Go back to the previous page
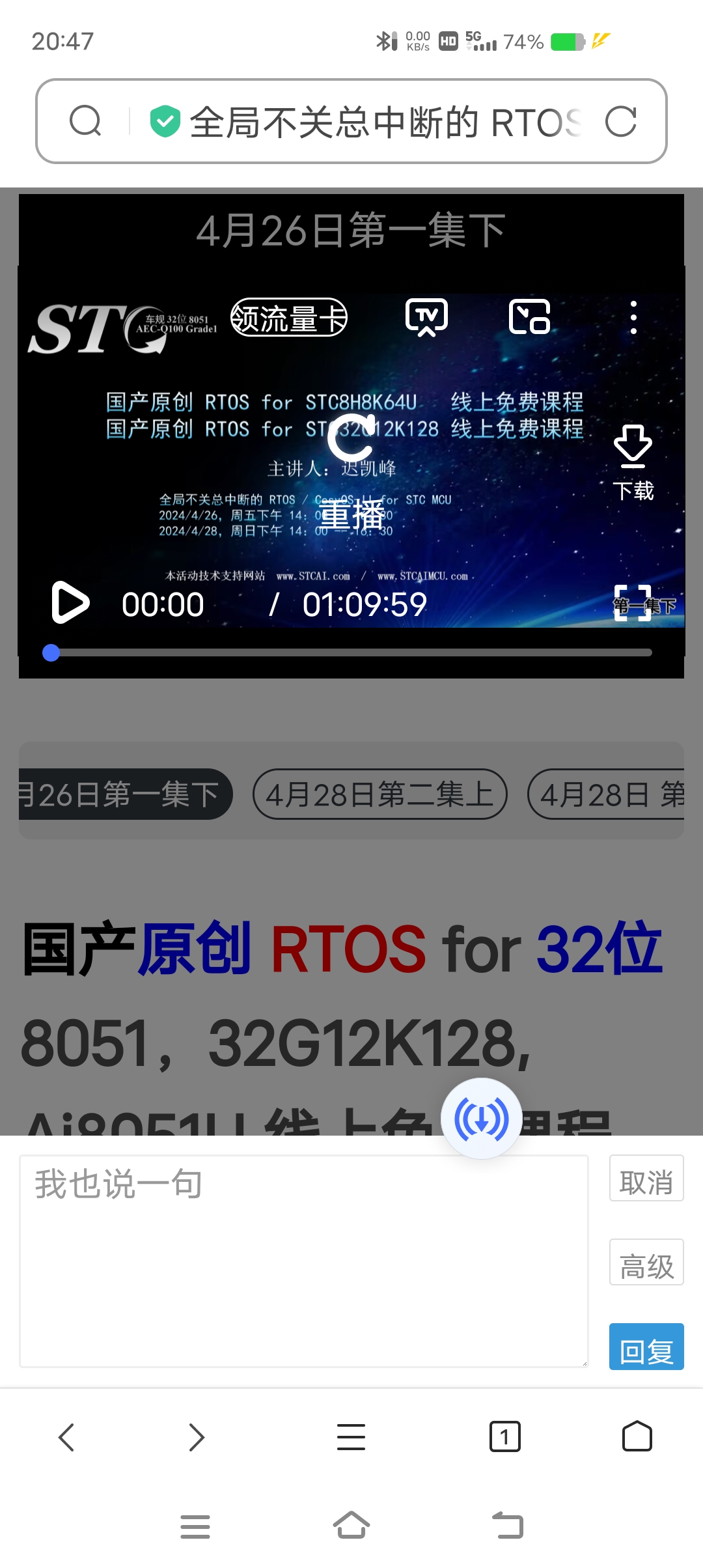The width and height of the screenshot is (703, 1568). tap(66, 1436)
